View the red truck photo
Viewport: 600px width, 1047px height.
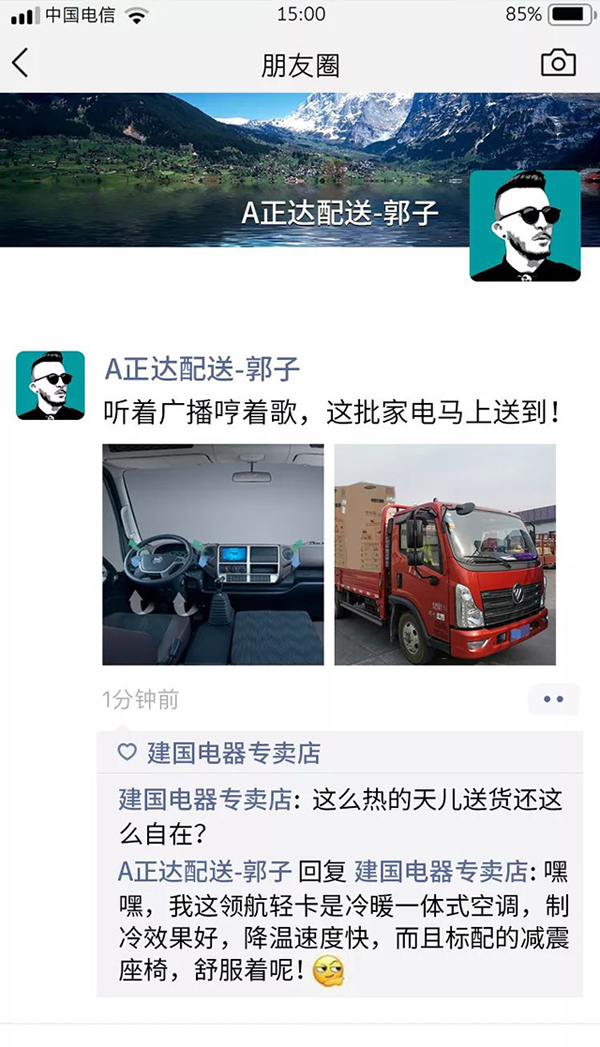click(445, 555)
